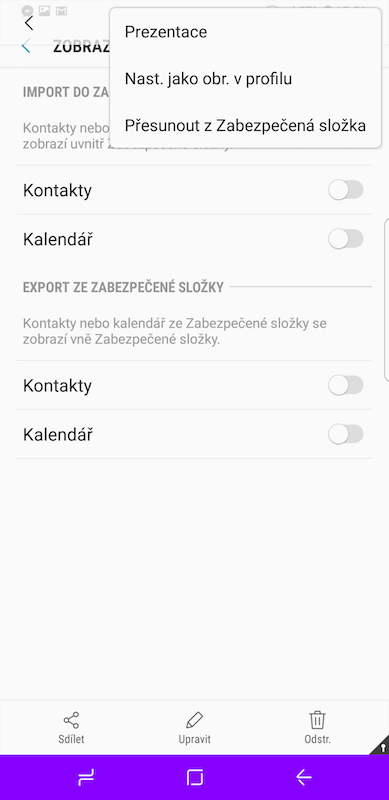Tap Sdílet share button
The height and width of the screenshot is (800, 389).
(x=71, y=728)
